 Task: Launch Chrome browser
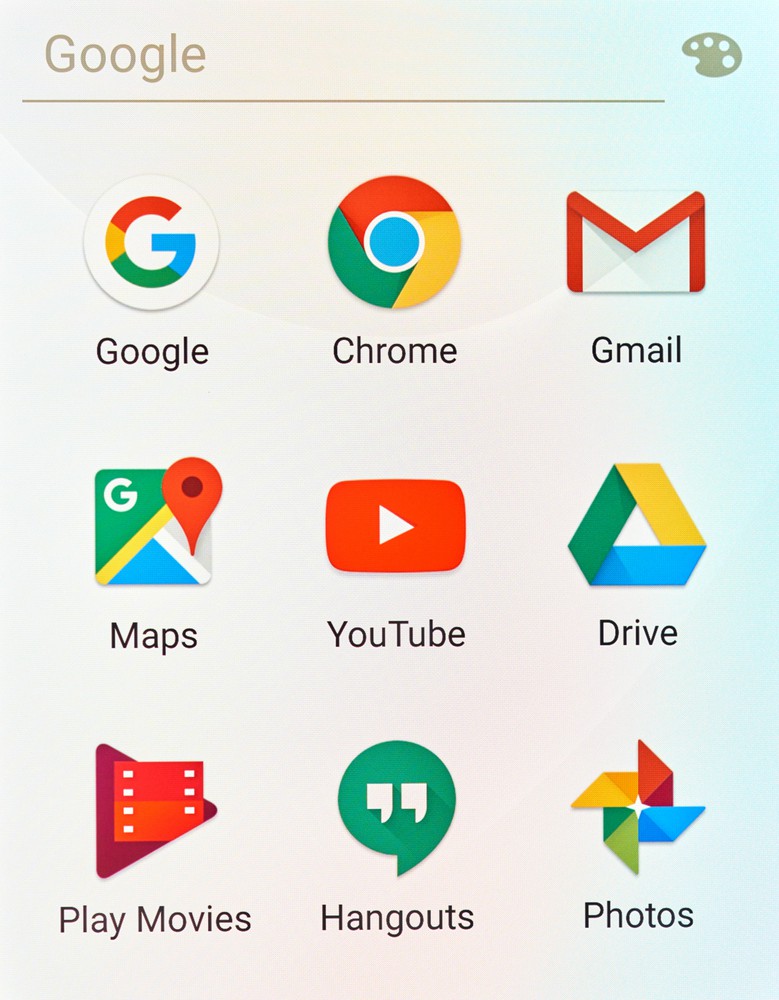394,242
